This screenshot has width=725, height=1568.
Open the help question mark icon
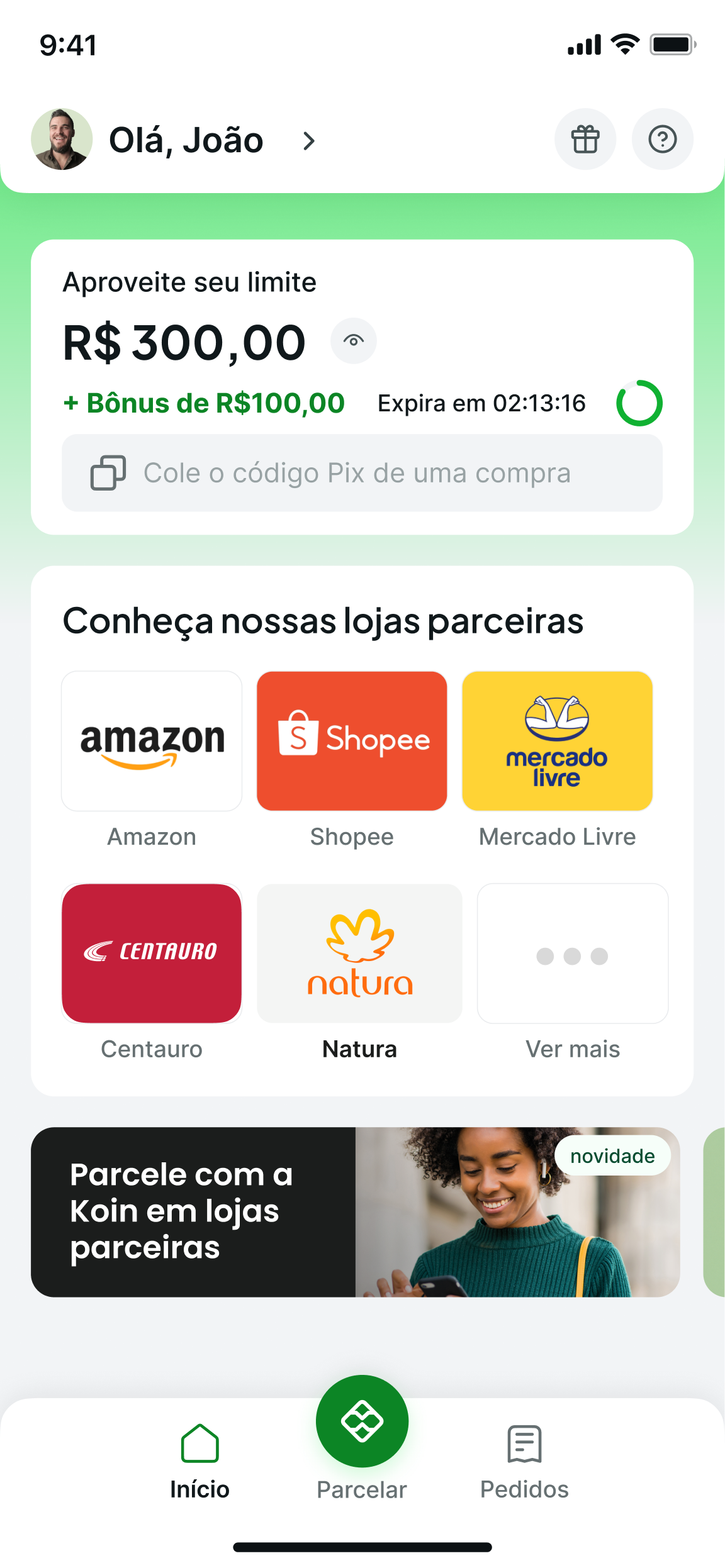(662, 139)
